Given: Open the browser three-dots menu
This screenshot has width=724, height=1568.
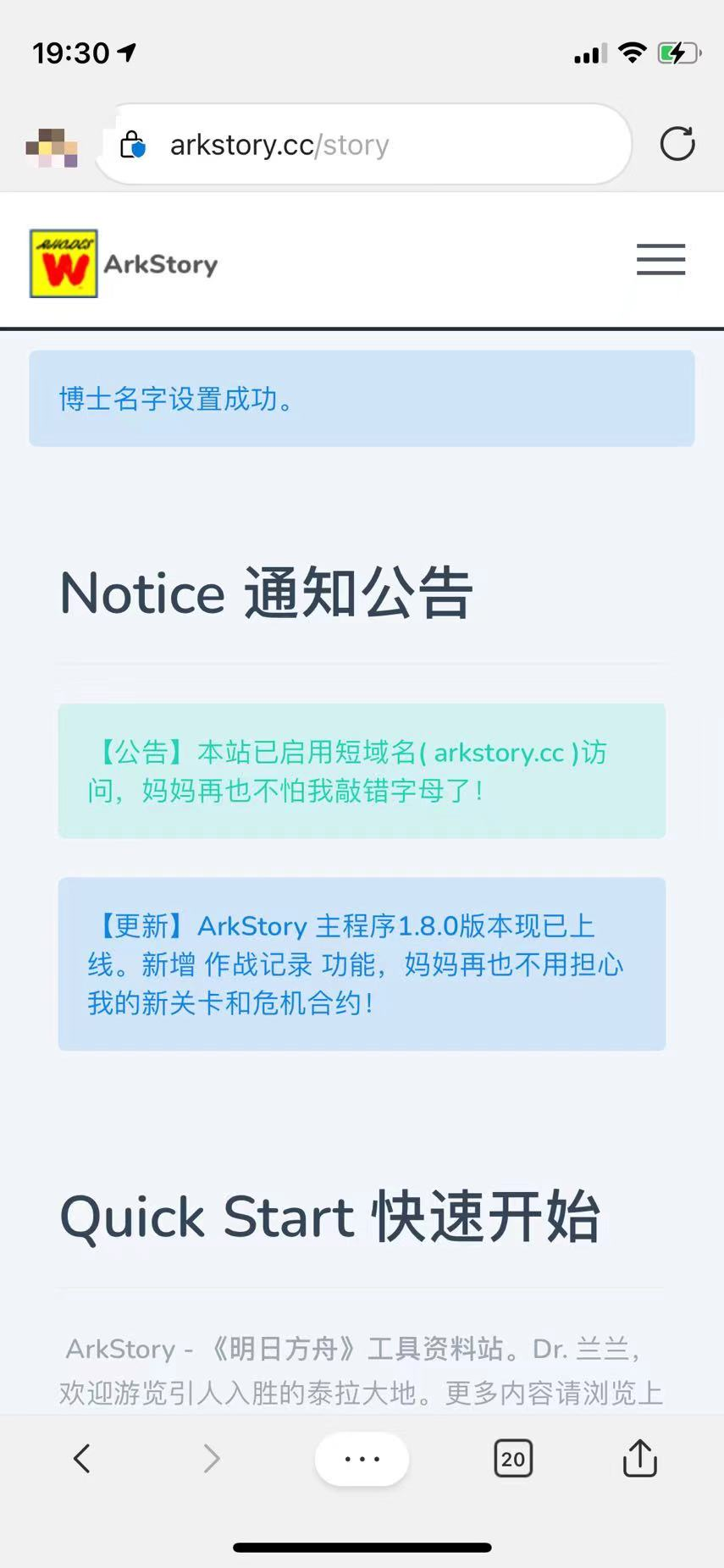Looking at the screenshot, I should (362, 1459).
